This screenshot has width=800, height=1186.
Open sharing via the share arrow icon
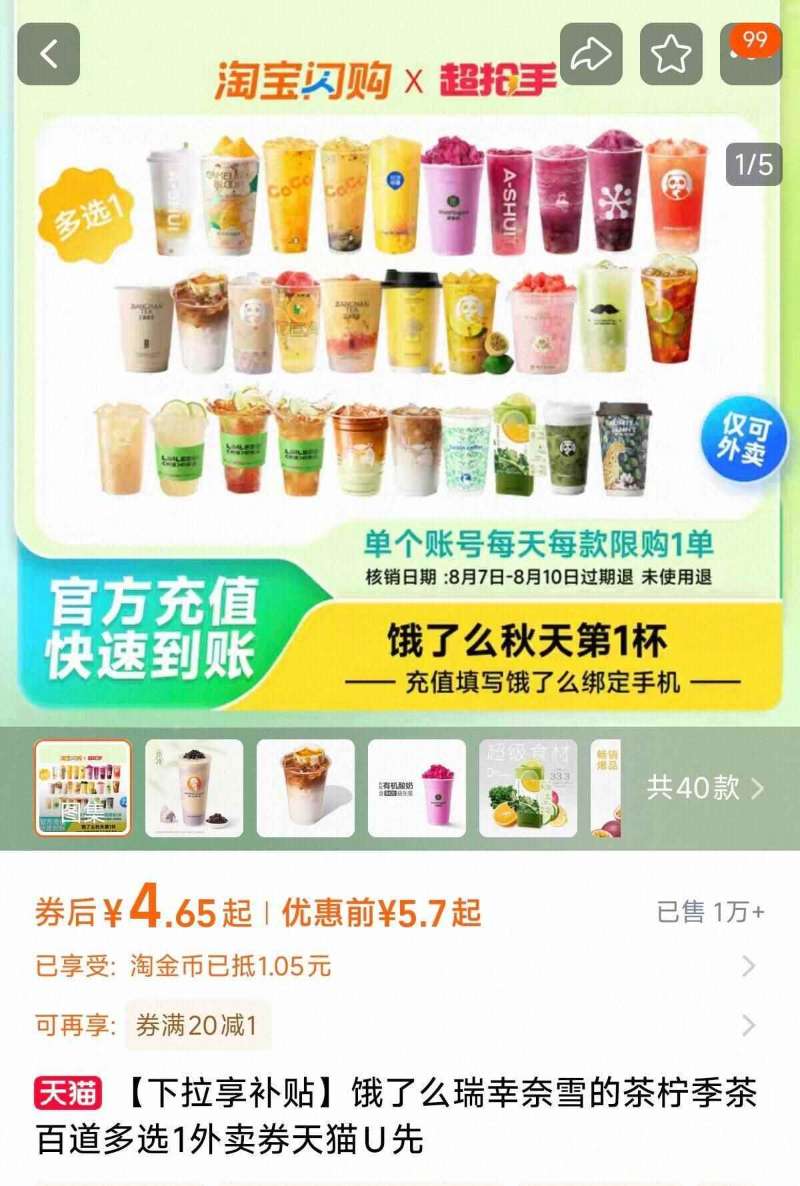point(590,53)
